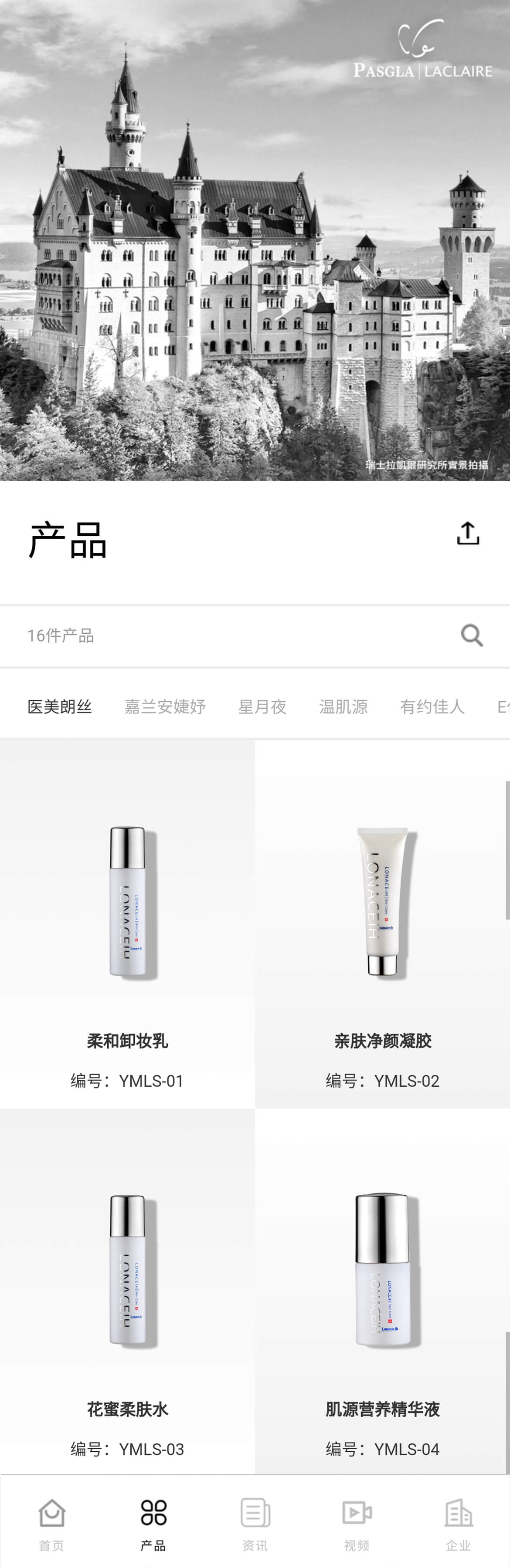Switch to the 嘉兰安婕妤 category

[165, 707]
